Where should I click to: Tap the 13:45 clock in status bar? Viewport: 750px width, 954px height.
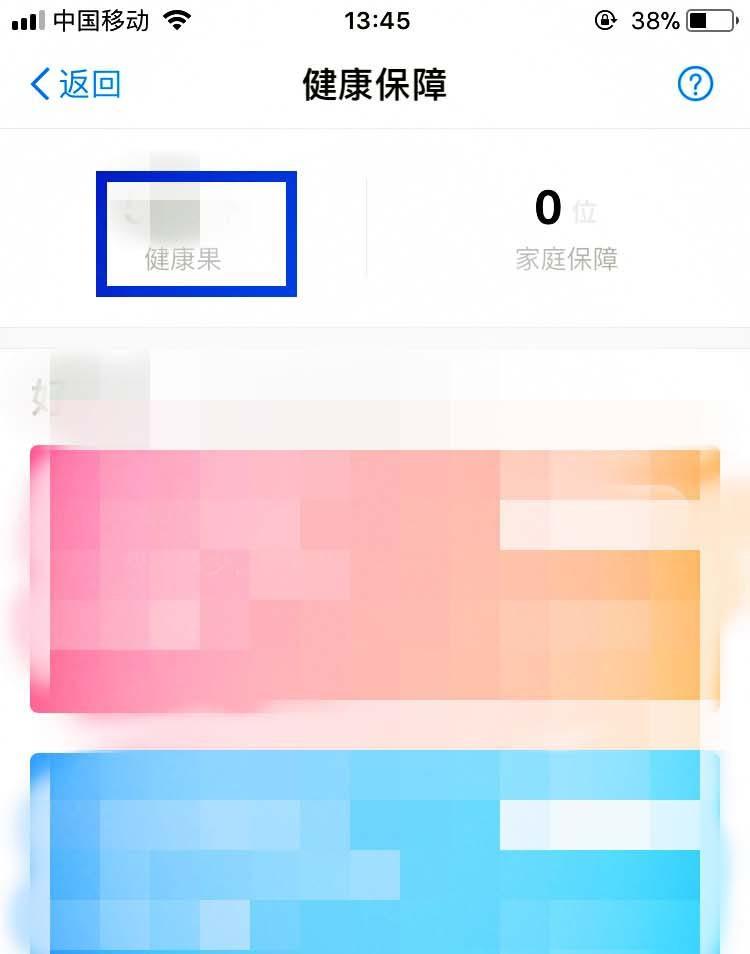coord(375,20)
